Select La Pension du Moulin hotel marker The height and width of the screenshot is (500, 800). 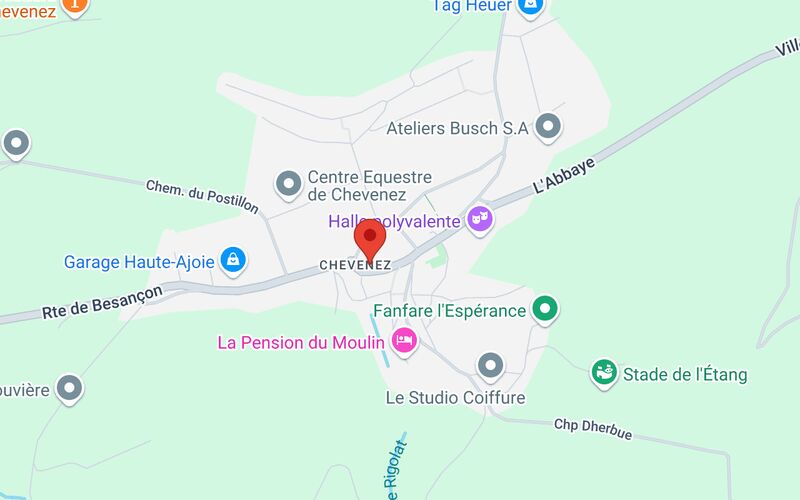pos(404,341)
